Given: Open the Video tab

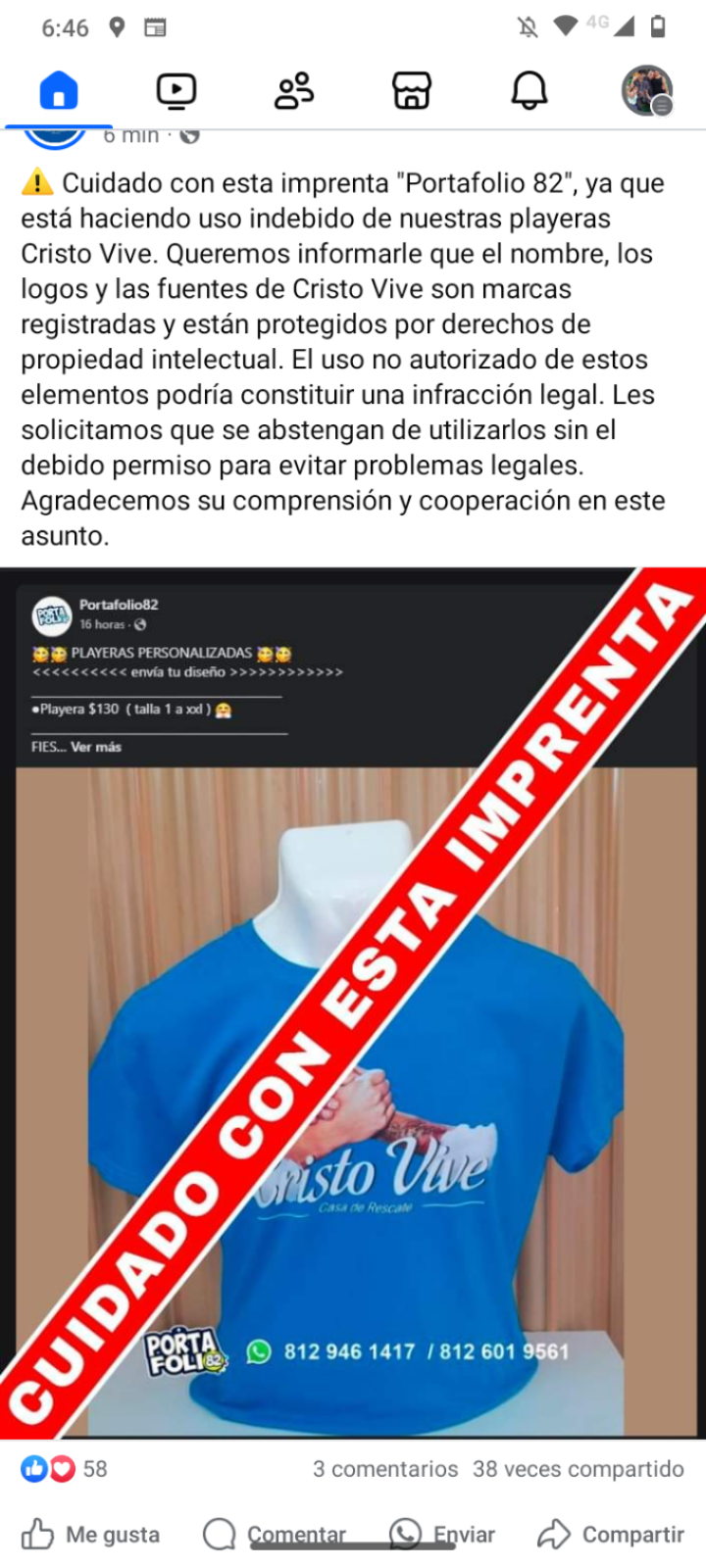Looking at the screenshot, I should [x=176, y=91].
